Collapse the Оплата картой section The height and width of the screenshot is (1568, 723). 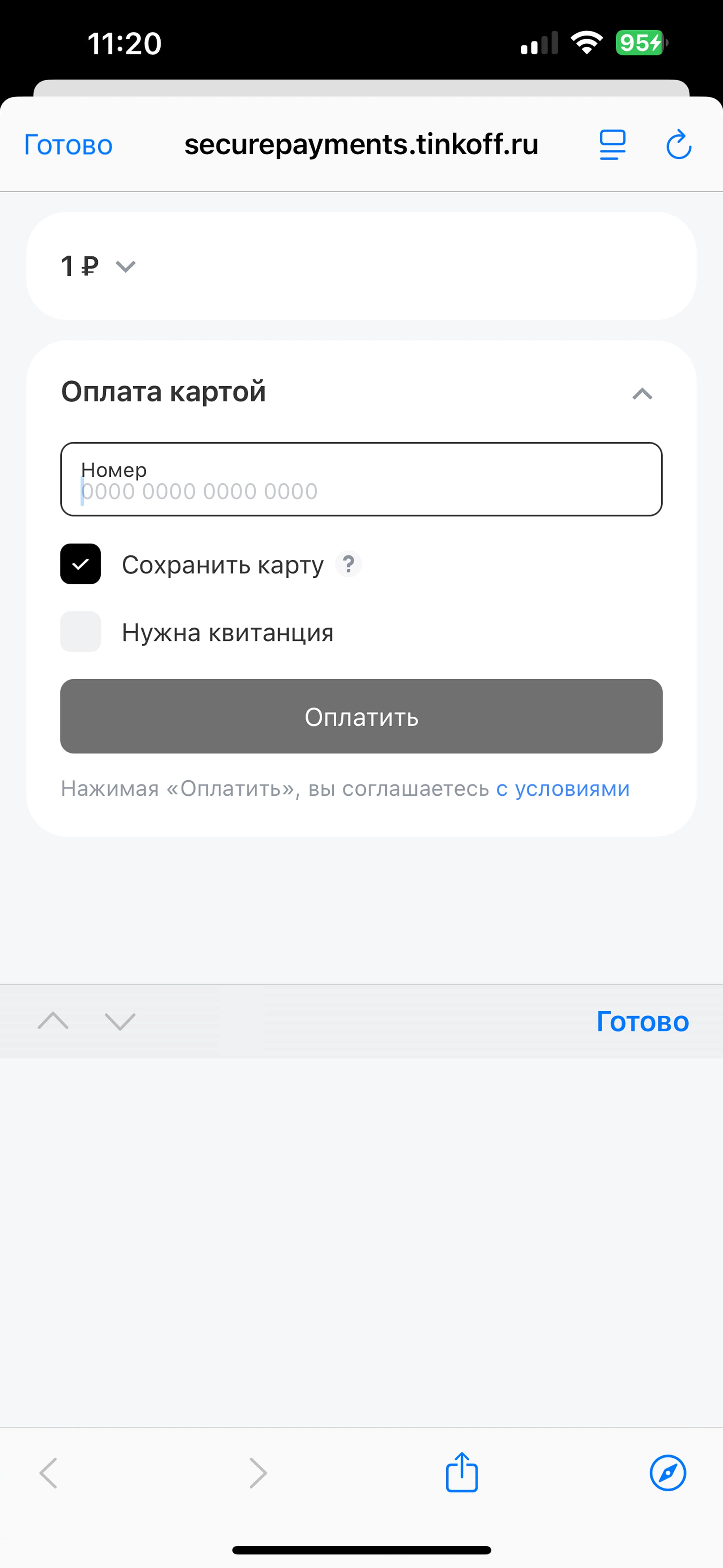click(642, 394)
